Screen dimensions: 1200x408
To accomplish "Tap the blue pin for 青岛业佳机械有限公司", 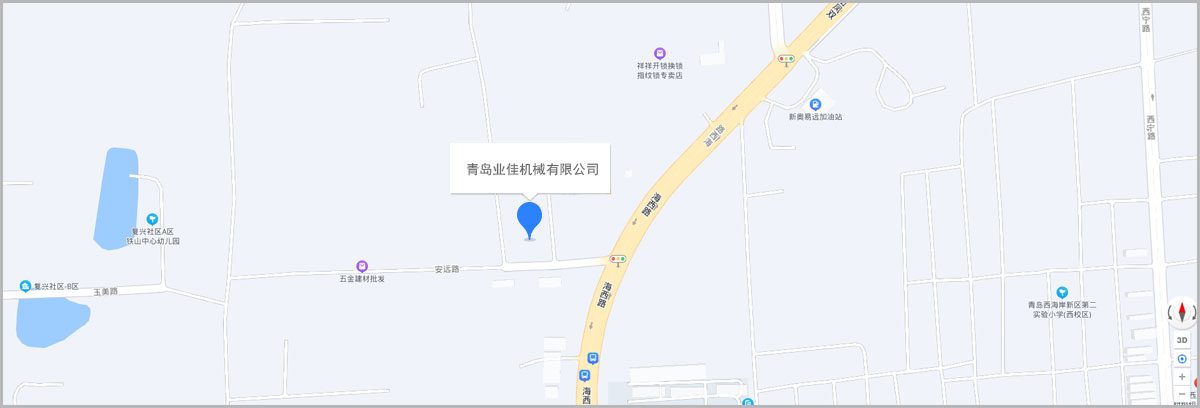I will [x=529, y=219].
